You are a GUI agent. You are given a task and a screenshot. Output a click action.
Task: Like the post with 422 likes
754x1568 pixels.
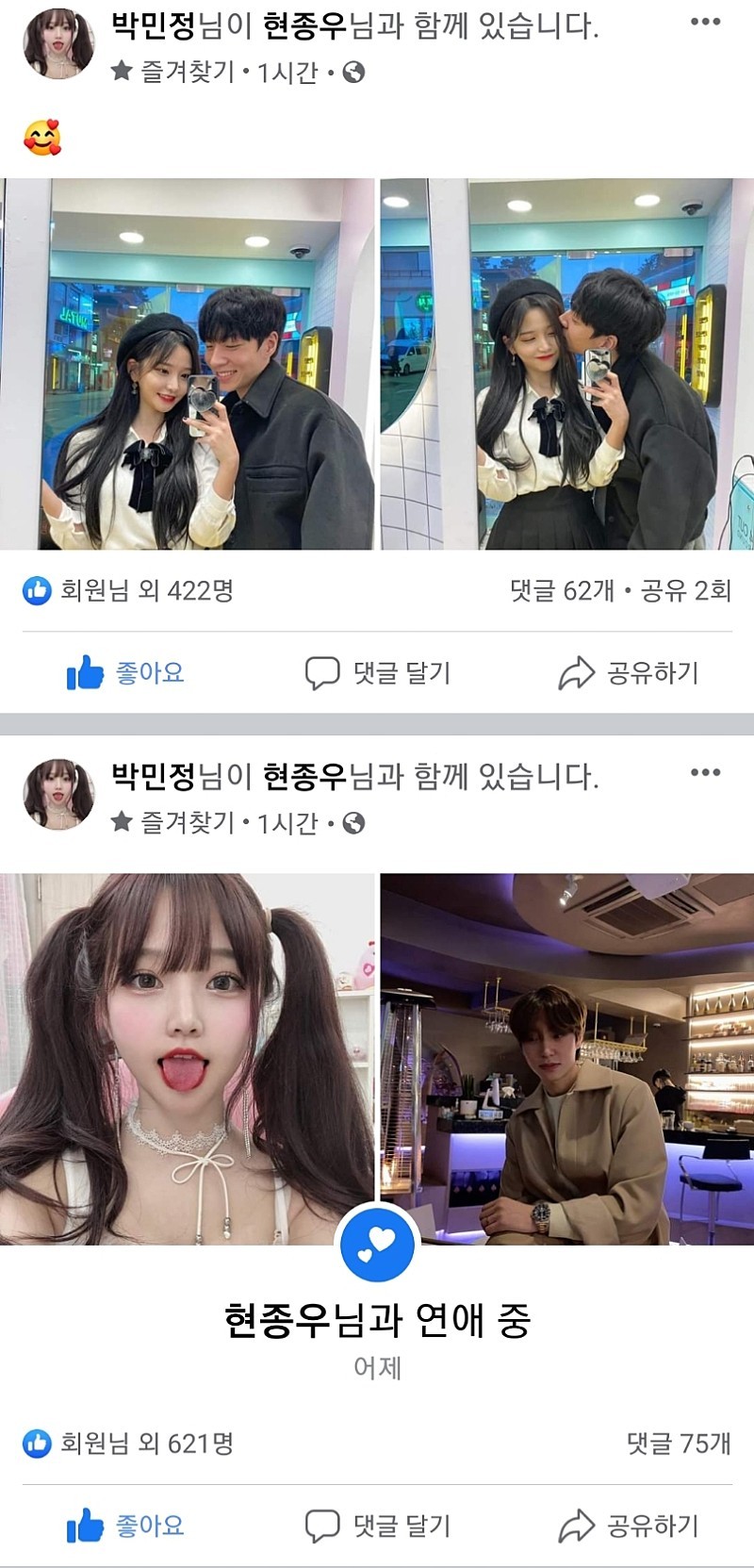click(x=126, y=673)
